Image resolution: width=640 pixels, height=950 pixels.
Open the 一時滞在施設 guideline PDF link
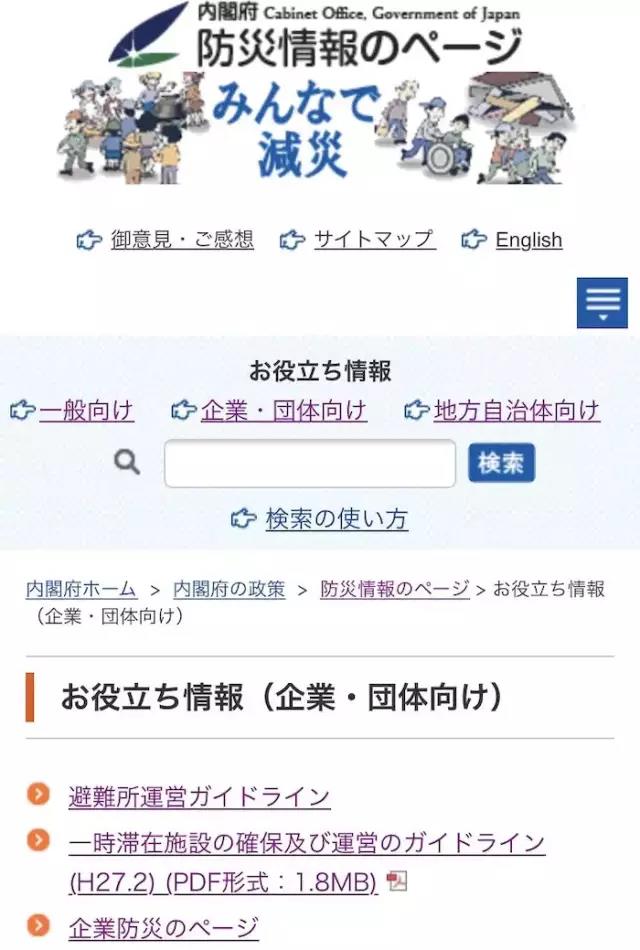[306, 844]
